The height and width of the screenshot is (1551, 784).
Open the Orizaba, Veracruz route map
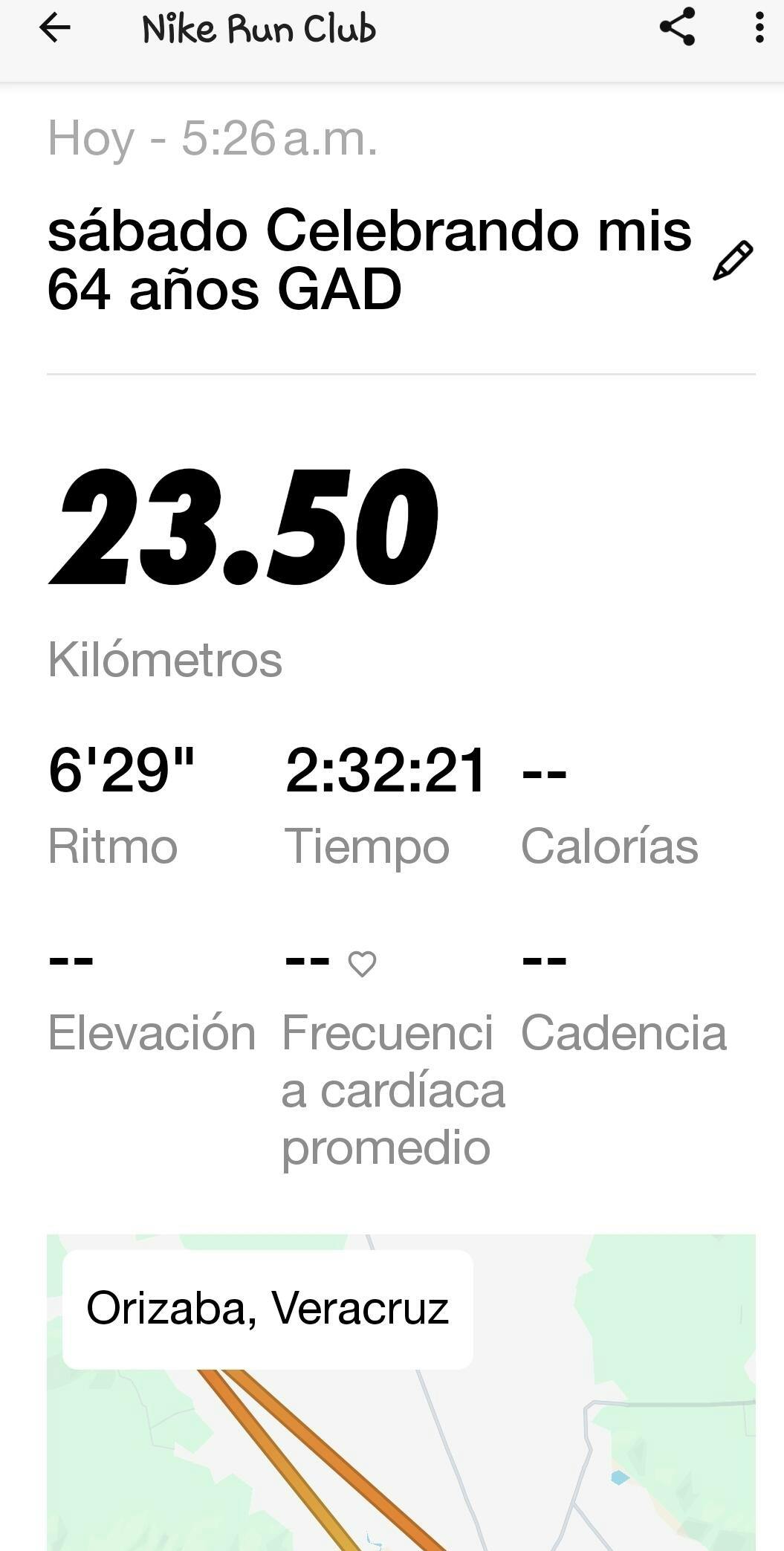tap(401, 1392)
